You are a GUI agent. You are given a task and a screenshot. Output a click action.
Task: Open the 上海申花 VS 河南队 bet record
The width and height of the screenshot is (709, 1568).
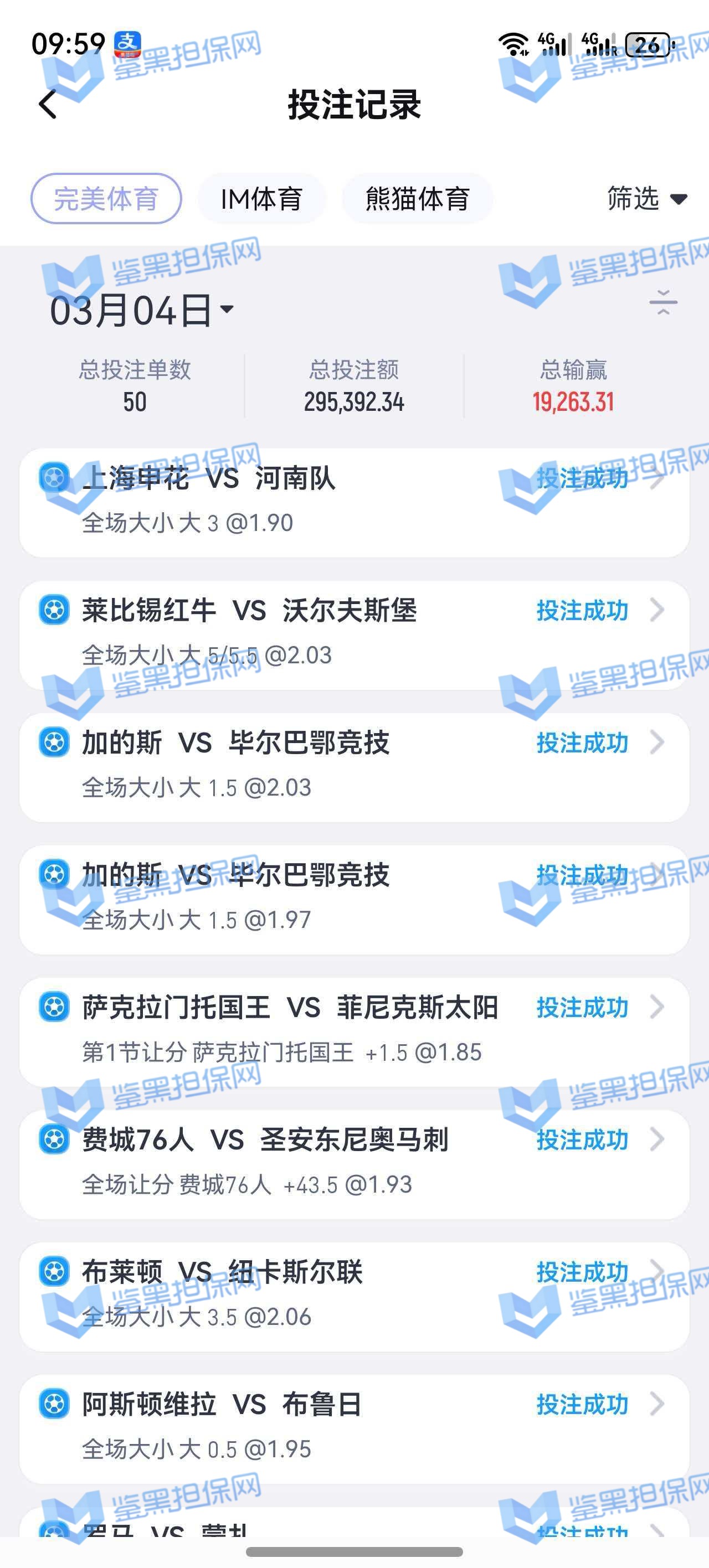354,502
